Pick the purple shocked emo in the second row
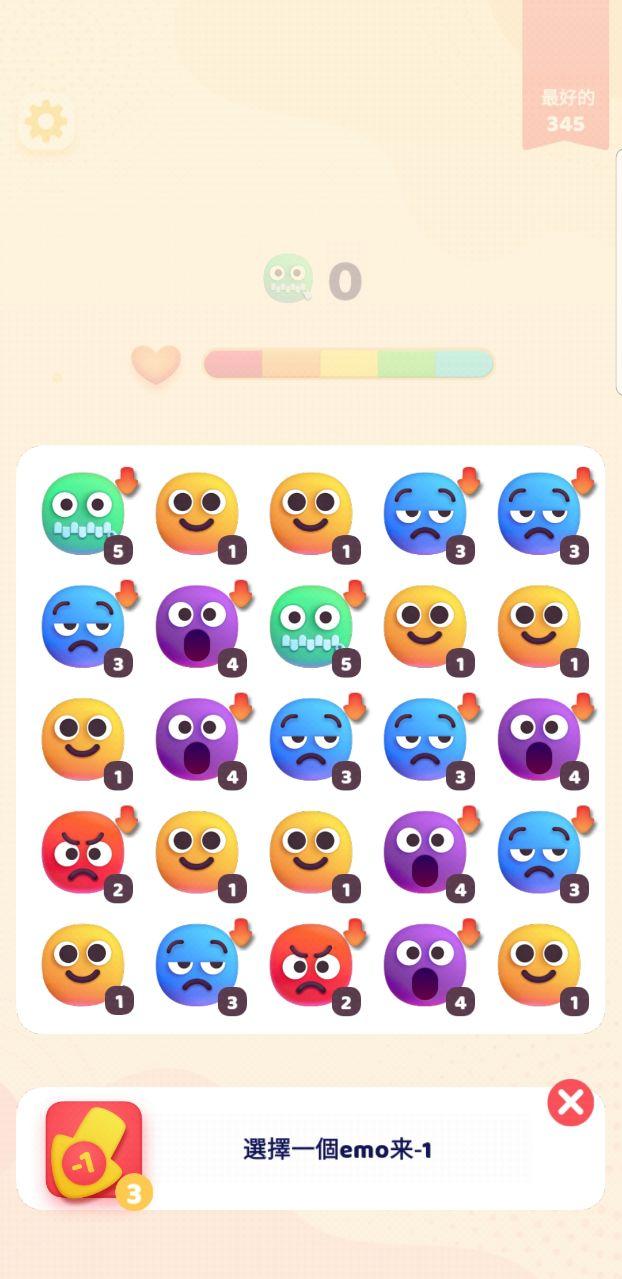This screenshot has width=622, height=1279. 198,627
